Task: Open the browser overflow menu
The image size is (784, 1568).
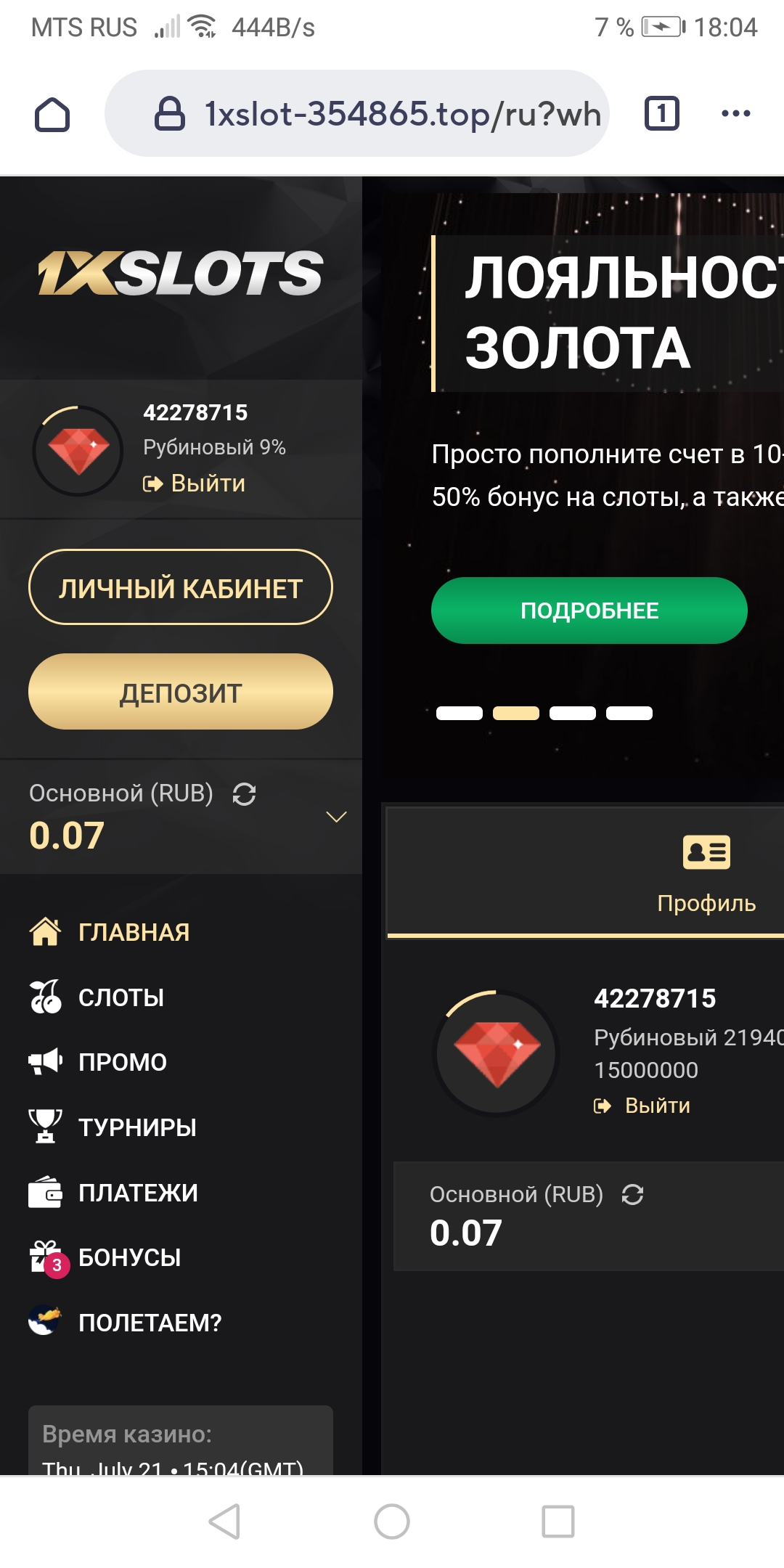Action: tap(735, 113)
